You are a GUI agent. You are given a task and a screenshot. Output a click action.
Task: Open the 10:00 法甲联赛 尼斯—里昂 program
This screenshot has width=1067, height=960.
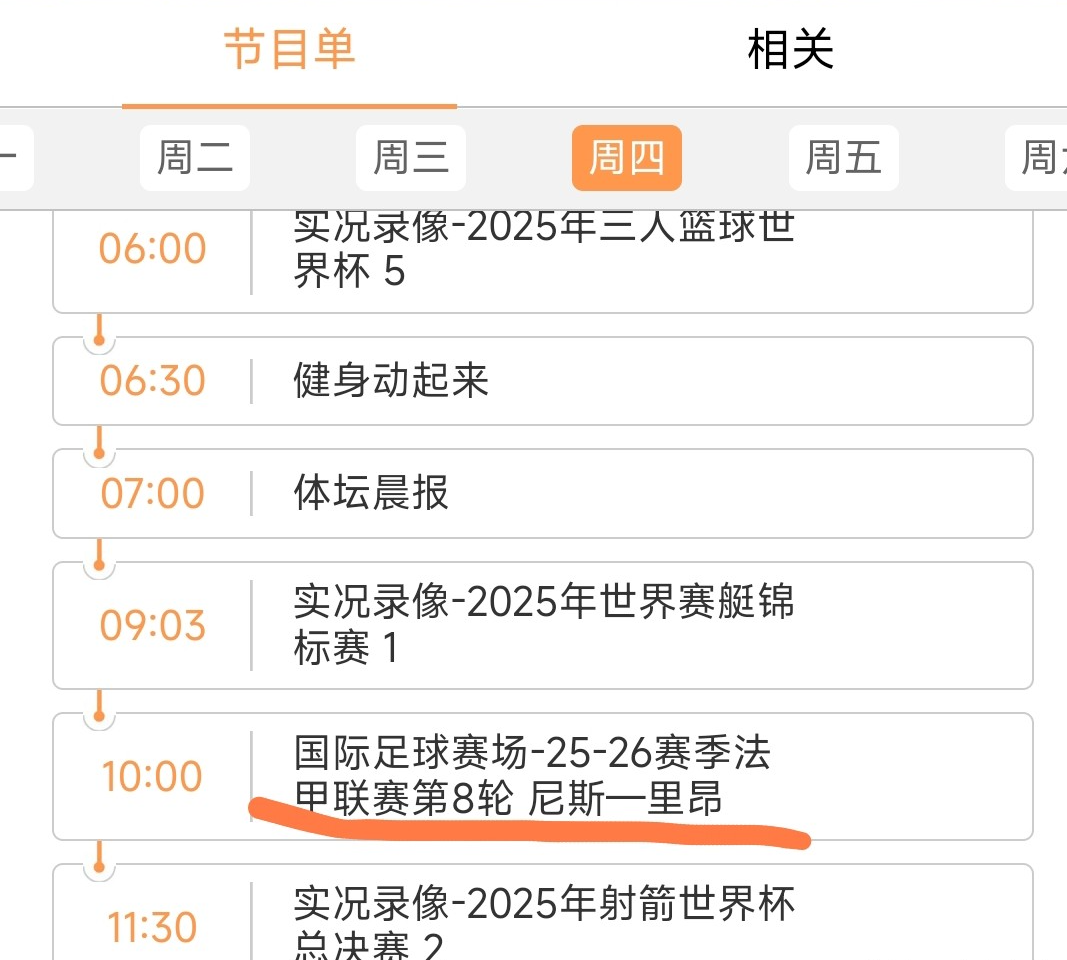[x=542, y=776]
